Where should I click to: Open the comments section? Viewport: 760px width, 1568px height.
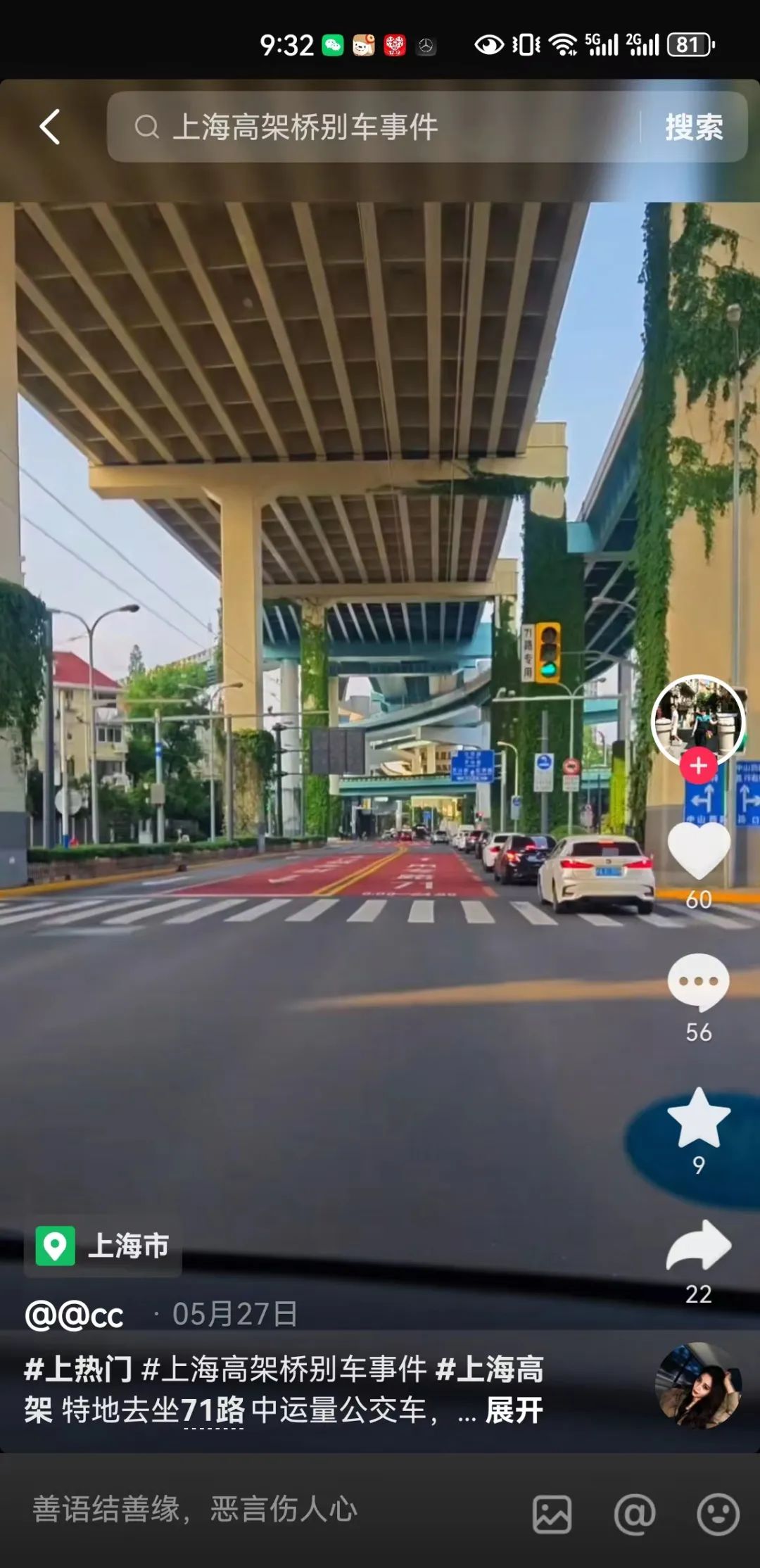[698, 982]
